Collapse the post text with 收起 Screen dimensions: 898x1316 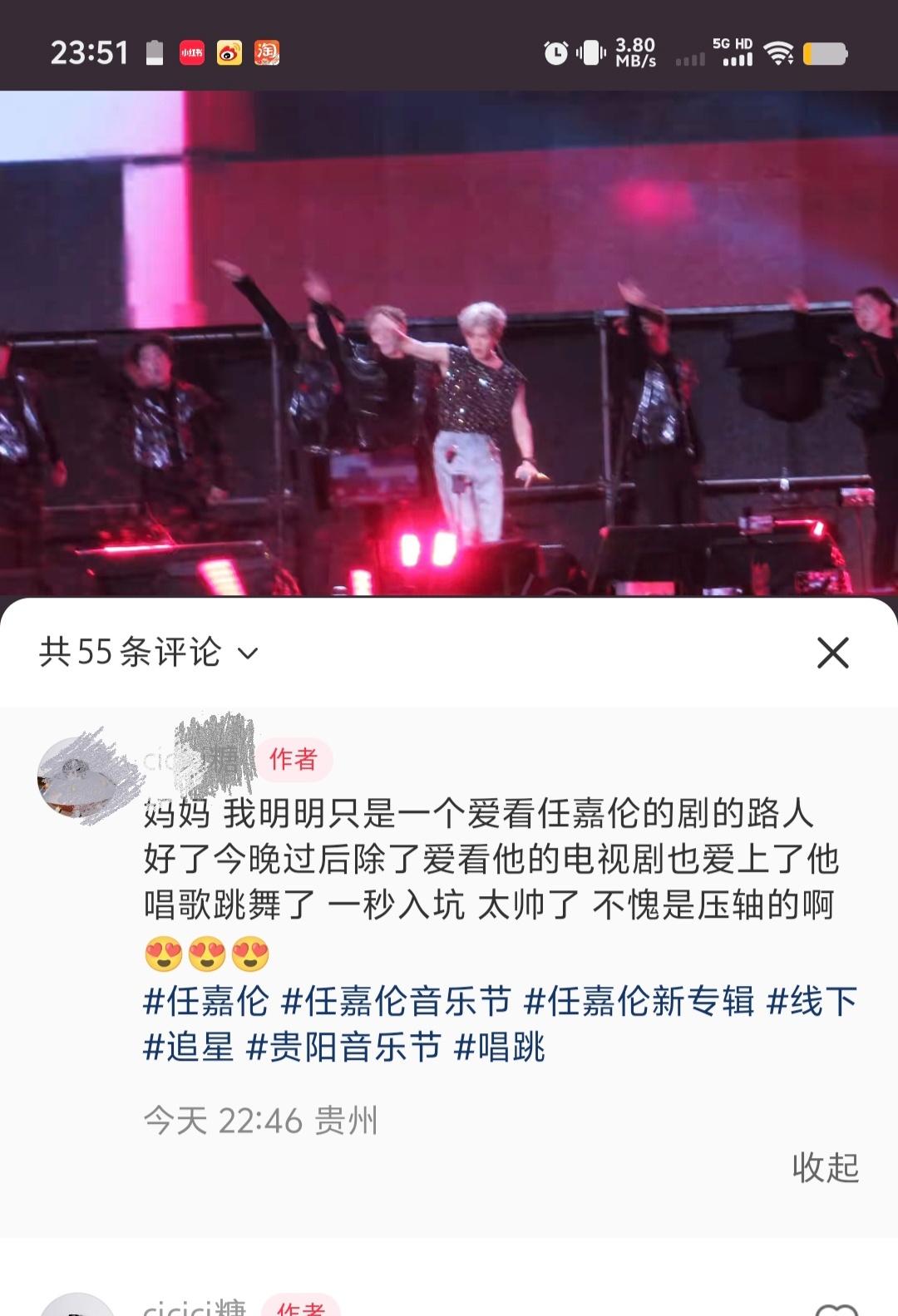825,1167
